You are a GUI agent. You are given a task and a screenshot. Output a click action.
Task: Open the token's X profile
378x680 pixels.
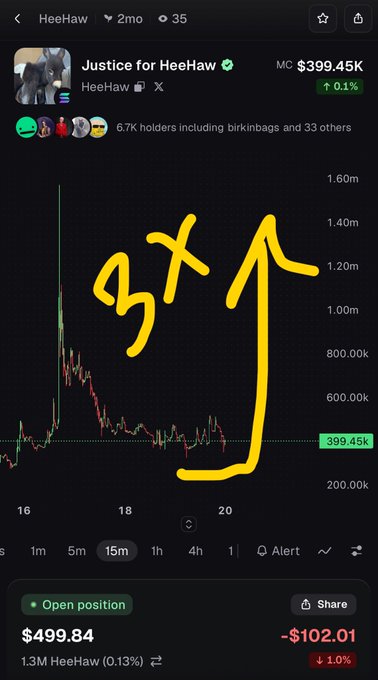tap(159, 87)
